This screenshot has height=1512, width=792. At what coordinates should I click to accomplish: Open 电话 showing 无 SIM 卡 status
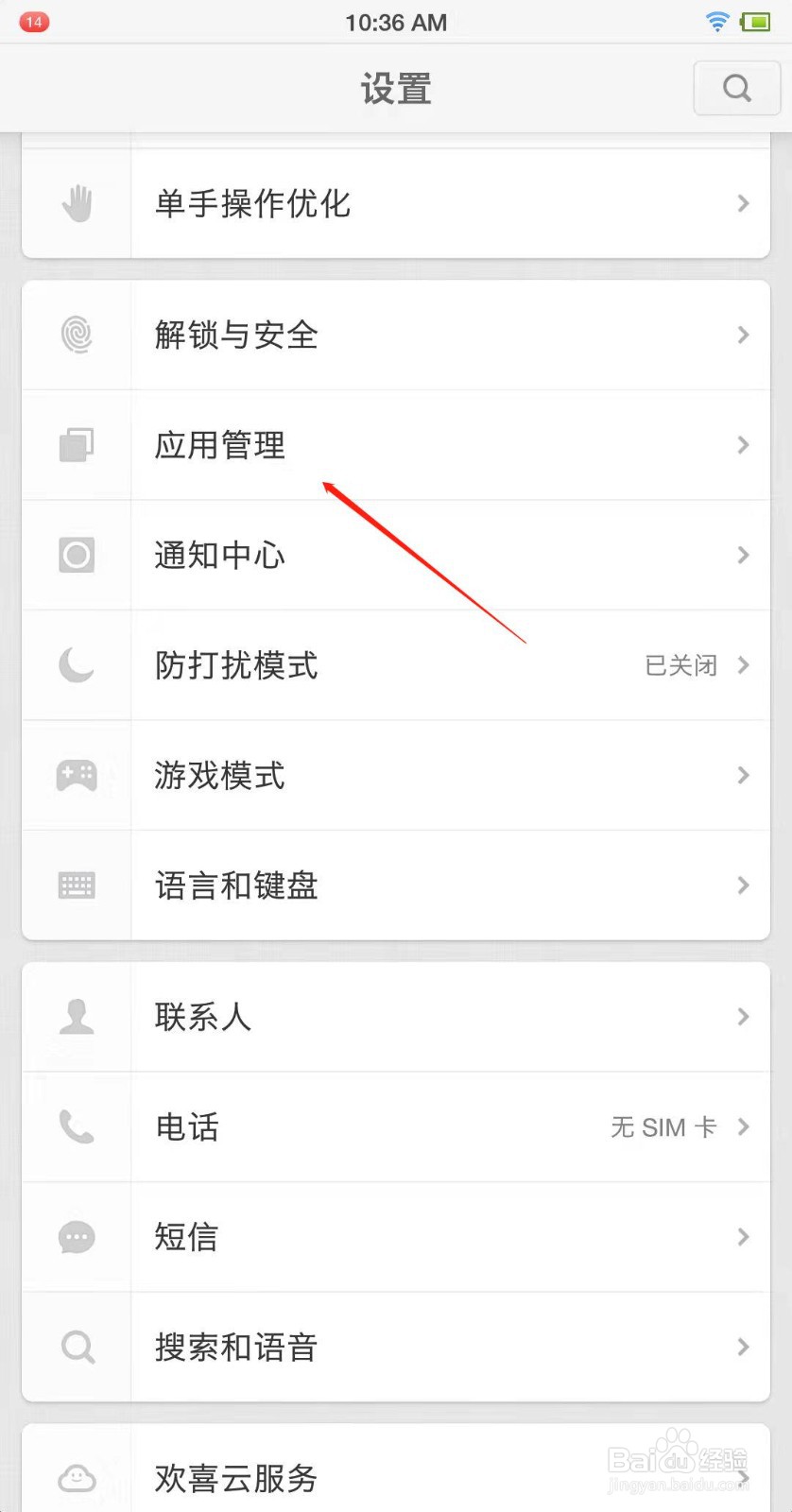pyautogui.click(x=397, y=1126)
